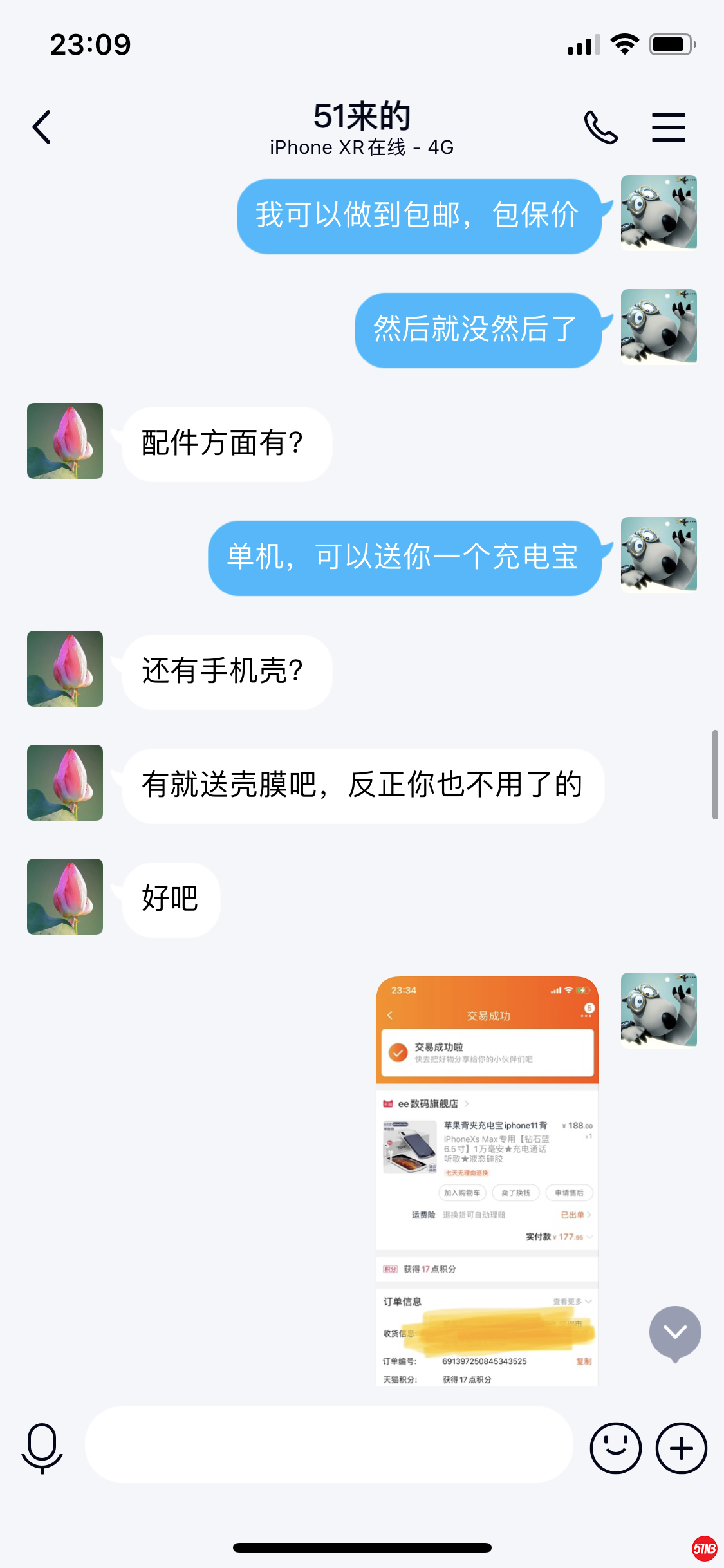724x1568 pixels.
Task: Open the plus attachments panel
Action: pyautogui.click(x=681, y=1448)
